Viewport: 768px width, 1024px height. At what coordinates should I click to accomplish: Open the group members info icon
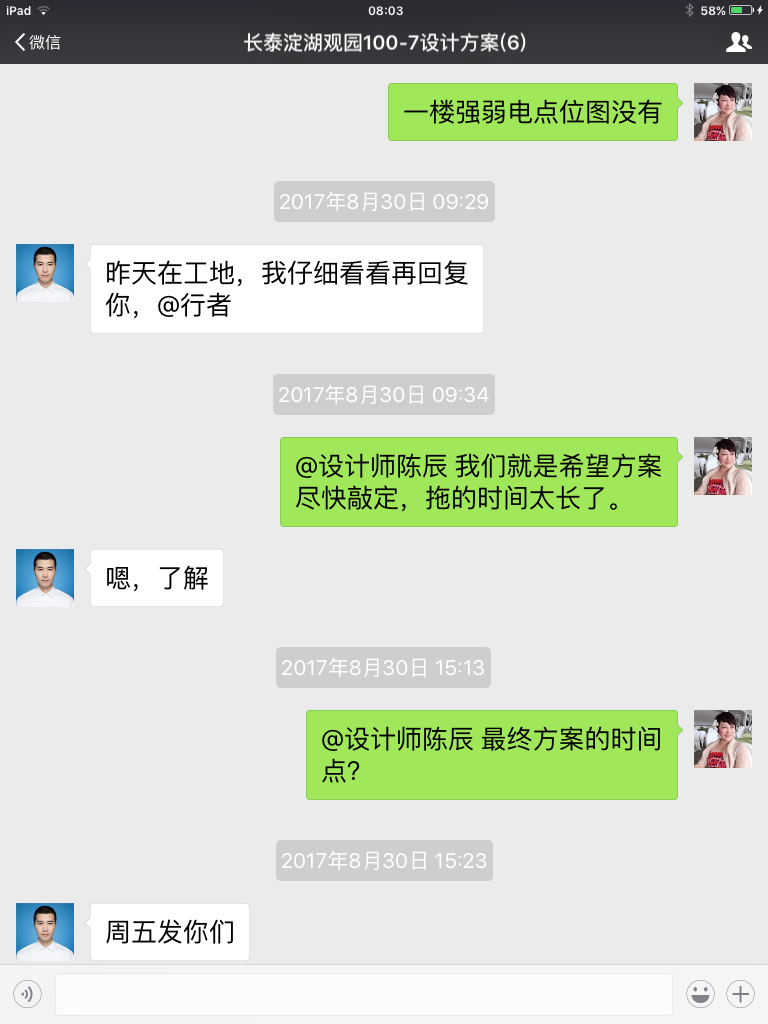pyautogui.click(x=738, y=42)
